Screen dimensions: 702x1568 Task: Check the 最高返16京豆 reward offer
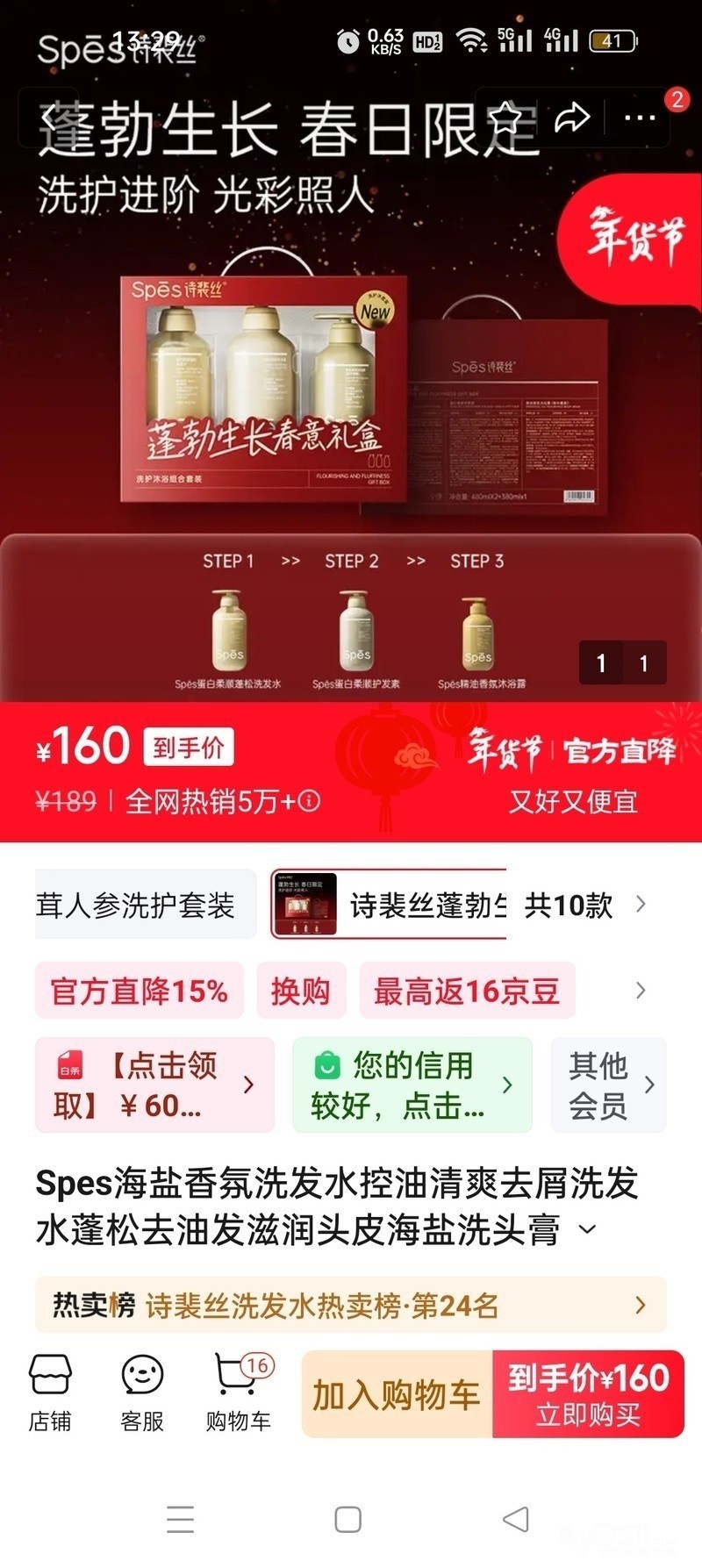(467, 991)
